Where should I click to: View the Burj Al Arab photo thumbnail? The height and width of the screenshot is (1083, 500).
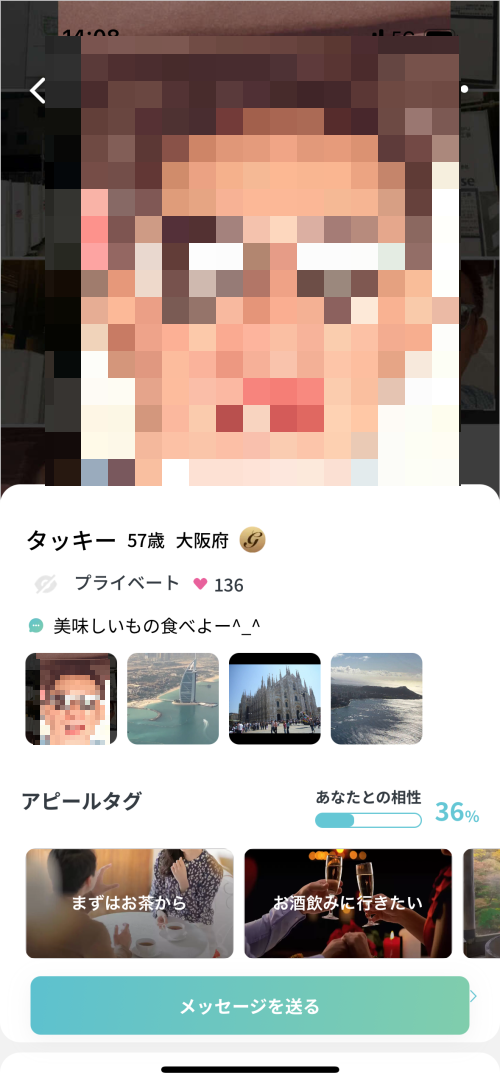point(173,699)
